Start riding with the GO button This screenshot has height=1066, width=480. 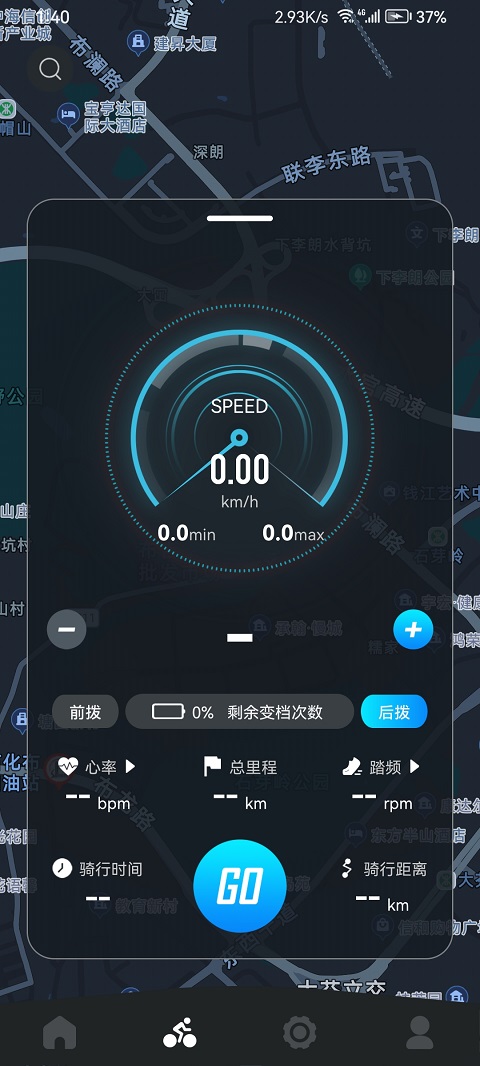pyautogui.click(x=240, y=886)
